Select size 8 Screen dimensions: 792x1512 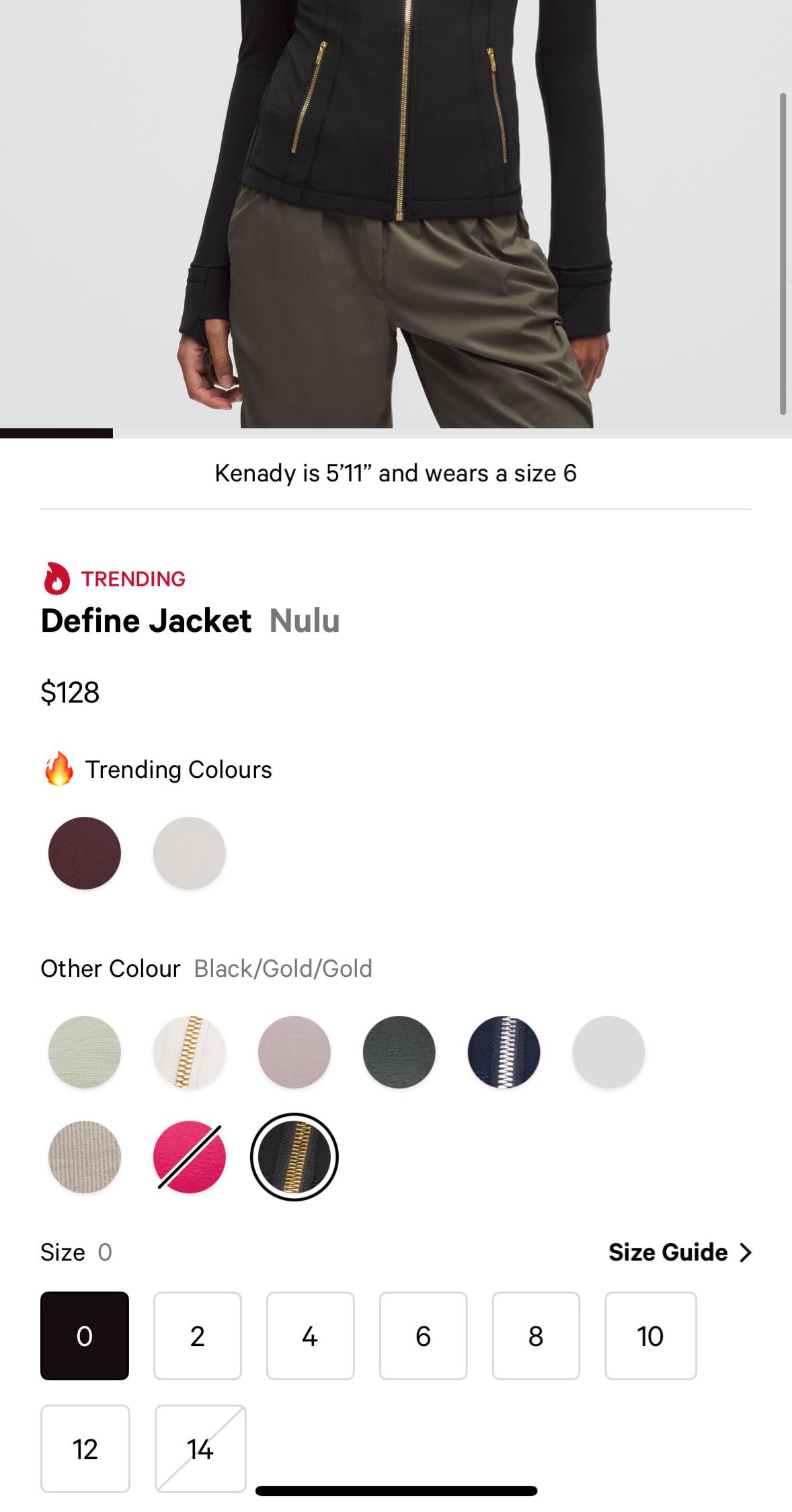537,1336
